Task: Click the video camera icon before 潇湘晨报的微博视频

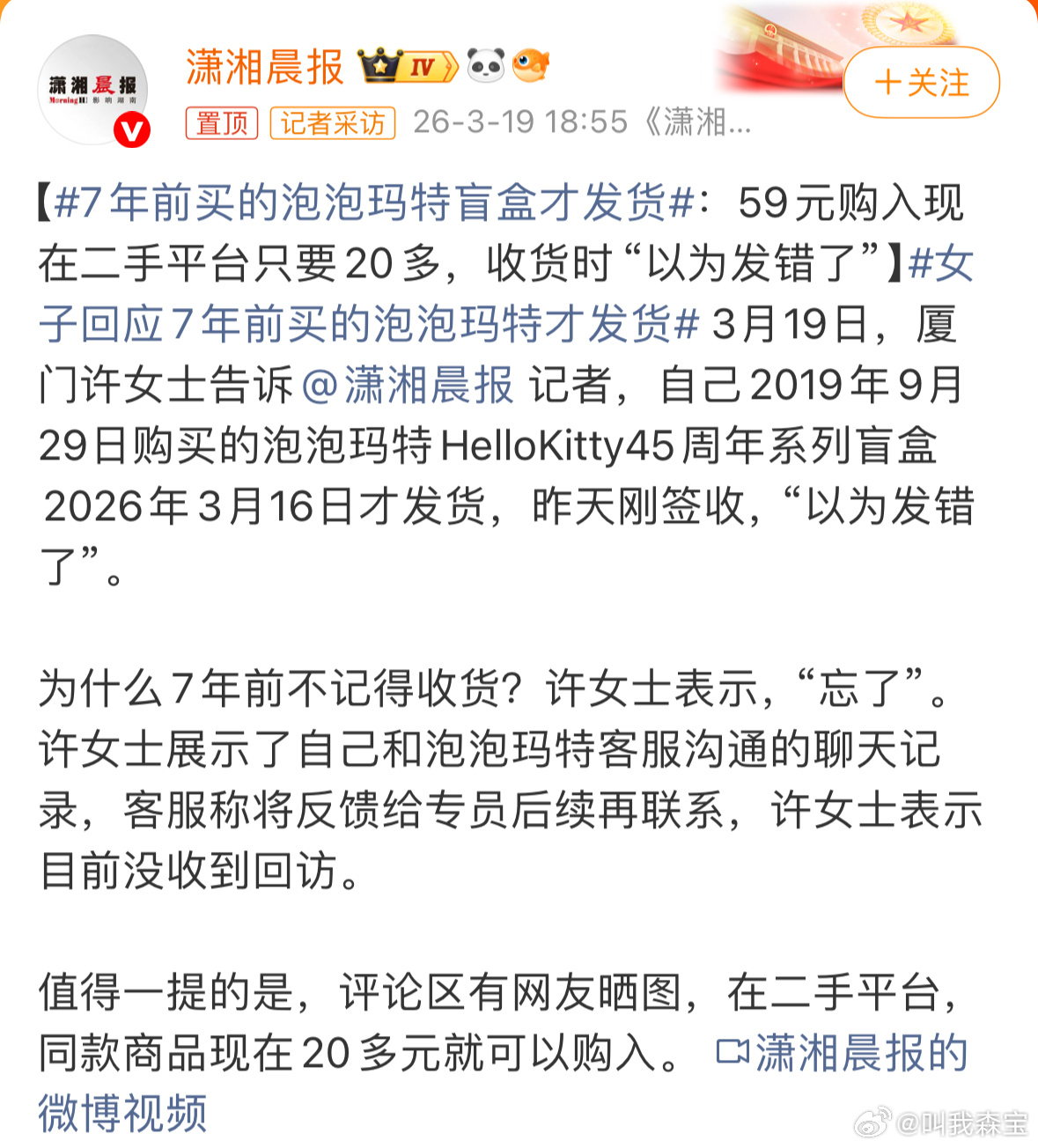Action: (x=732, y=1051)
